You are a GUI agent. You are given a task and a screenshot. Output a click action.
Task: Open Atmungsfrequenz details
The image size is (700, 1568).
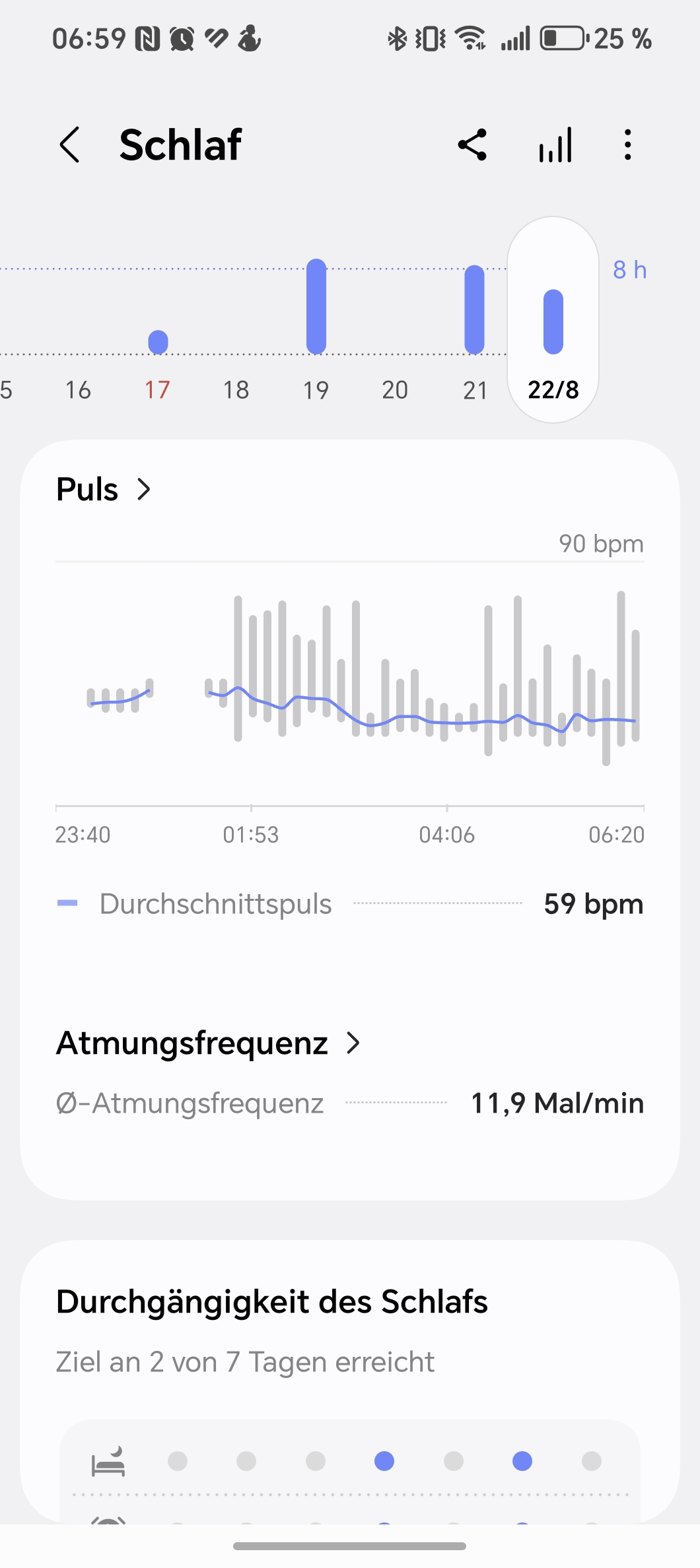tap(209, 1043)
